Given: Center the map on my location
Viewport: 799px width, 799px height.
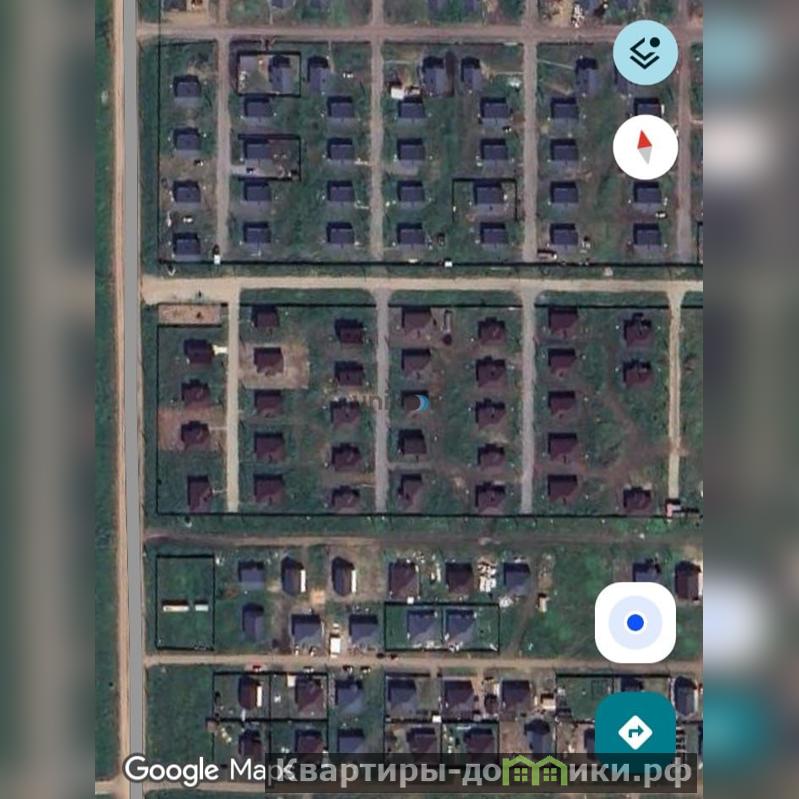Looking at the screenshot, I should coord(635,622).
